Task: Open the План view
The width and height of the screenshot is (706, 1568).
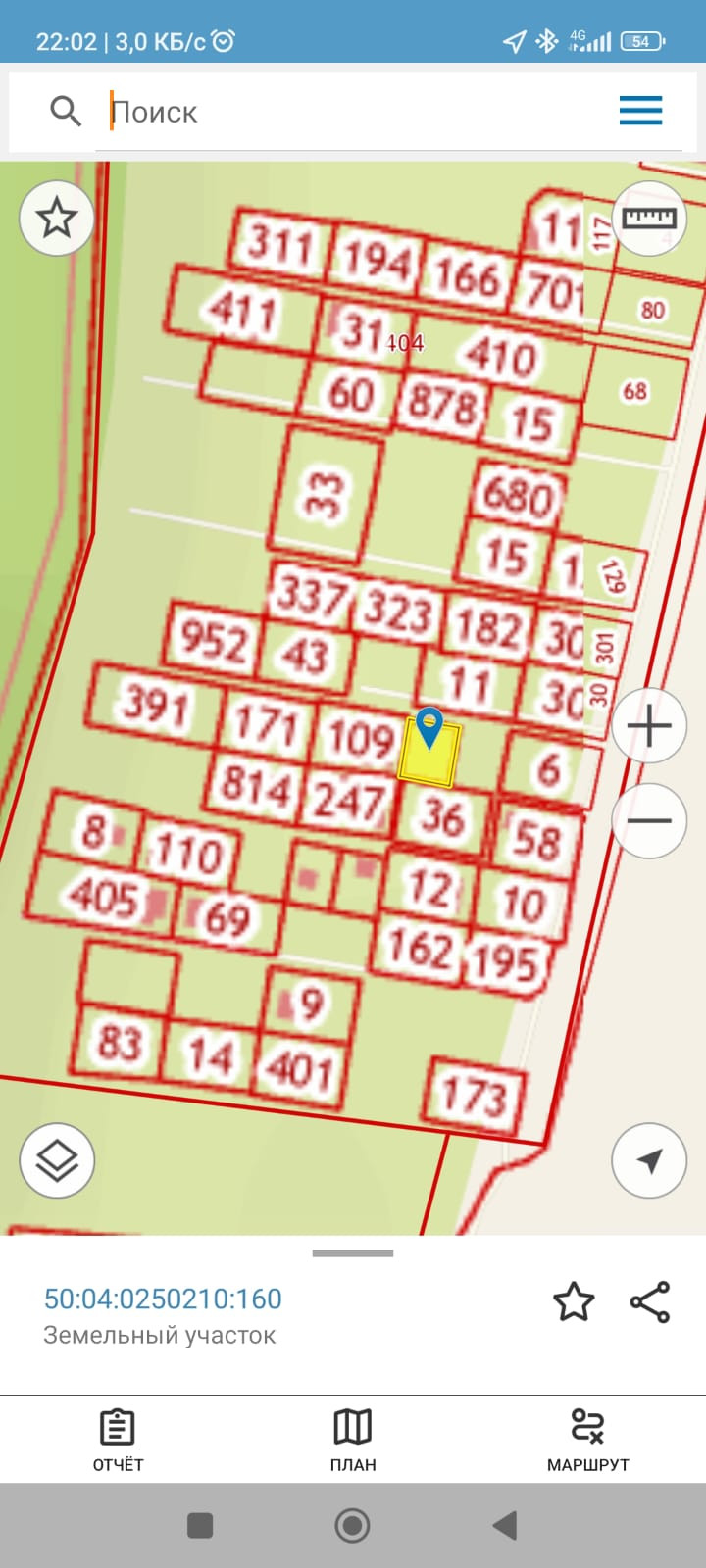Action: tap(353, 1441)
